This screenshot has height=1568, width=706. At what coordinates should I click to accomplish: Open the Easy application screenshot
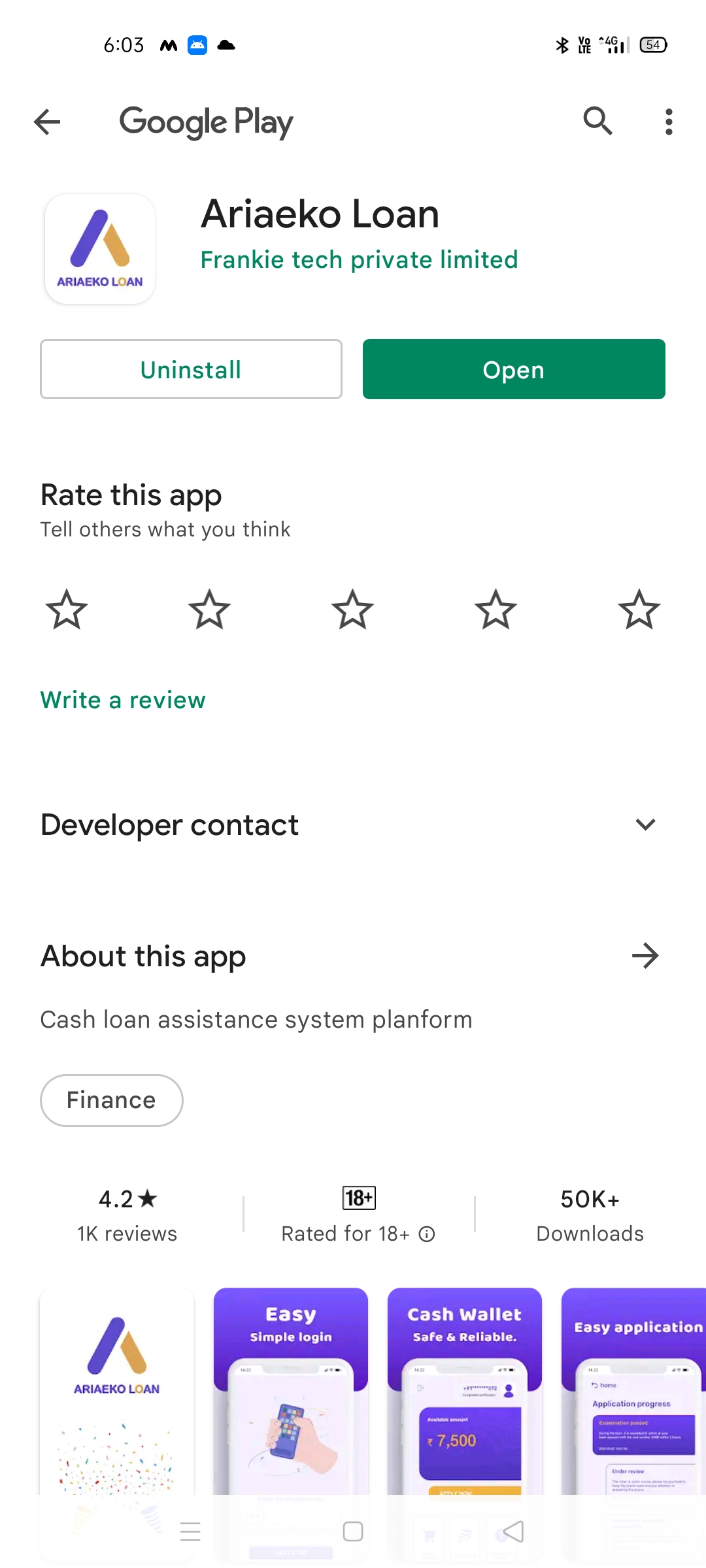634,1392
